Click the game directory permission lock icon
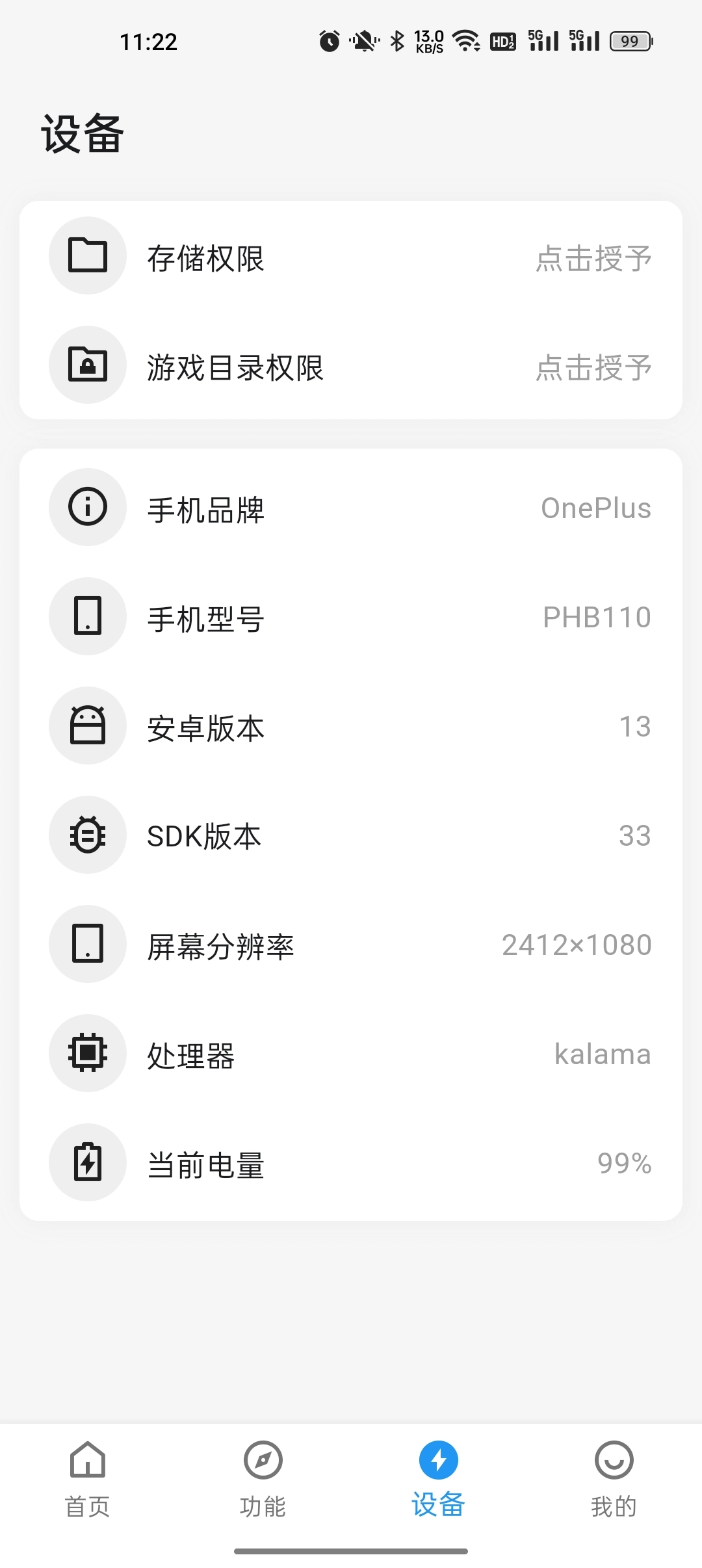This screenshot has width=702, height=1568. click(88, 365)
